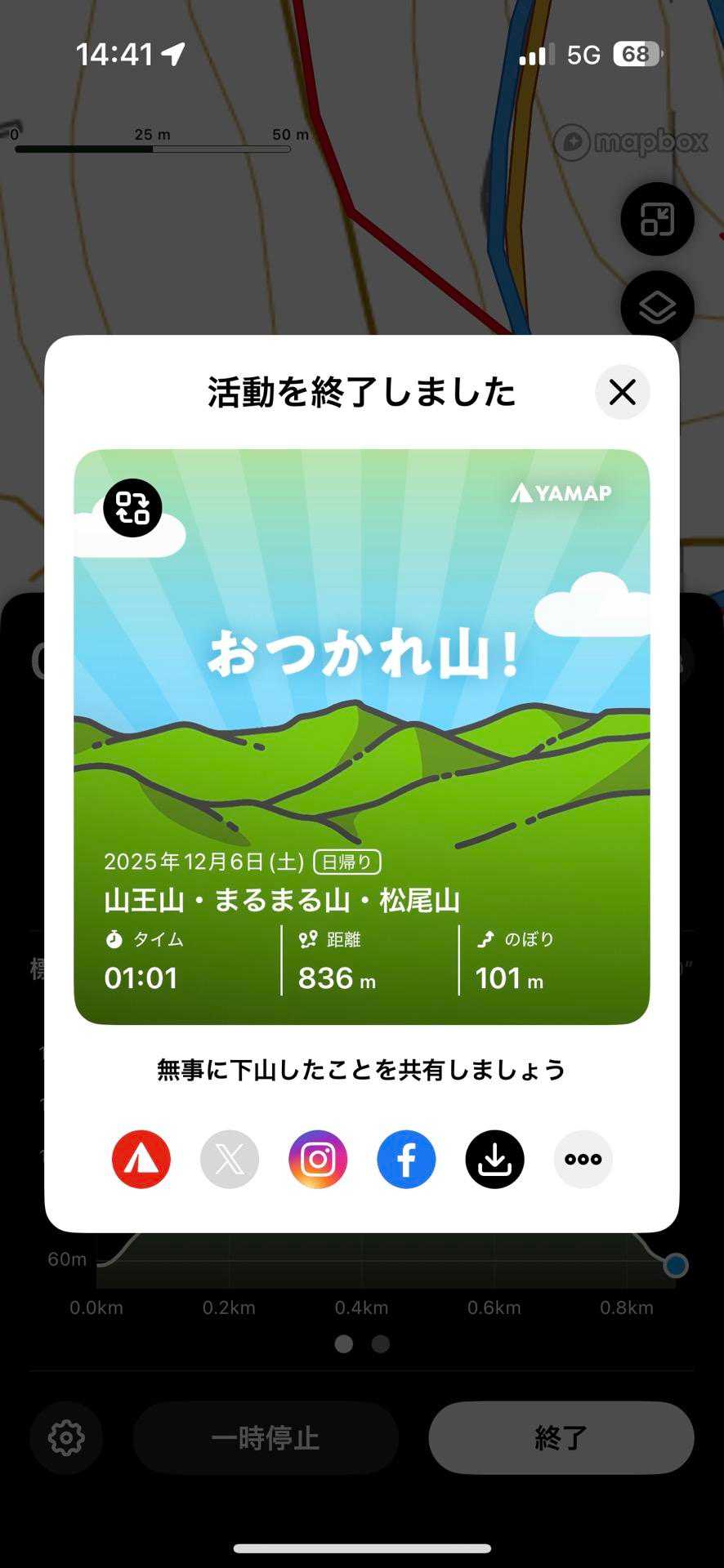Share the activity card to Instagram
This screenshot has height=1568, width=724.
pos(318,1159)
